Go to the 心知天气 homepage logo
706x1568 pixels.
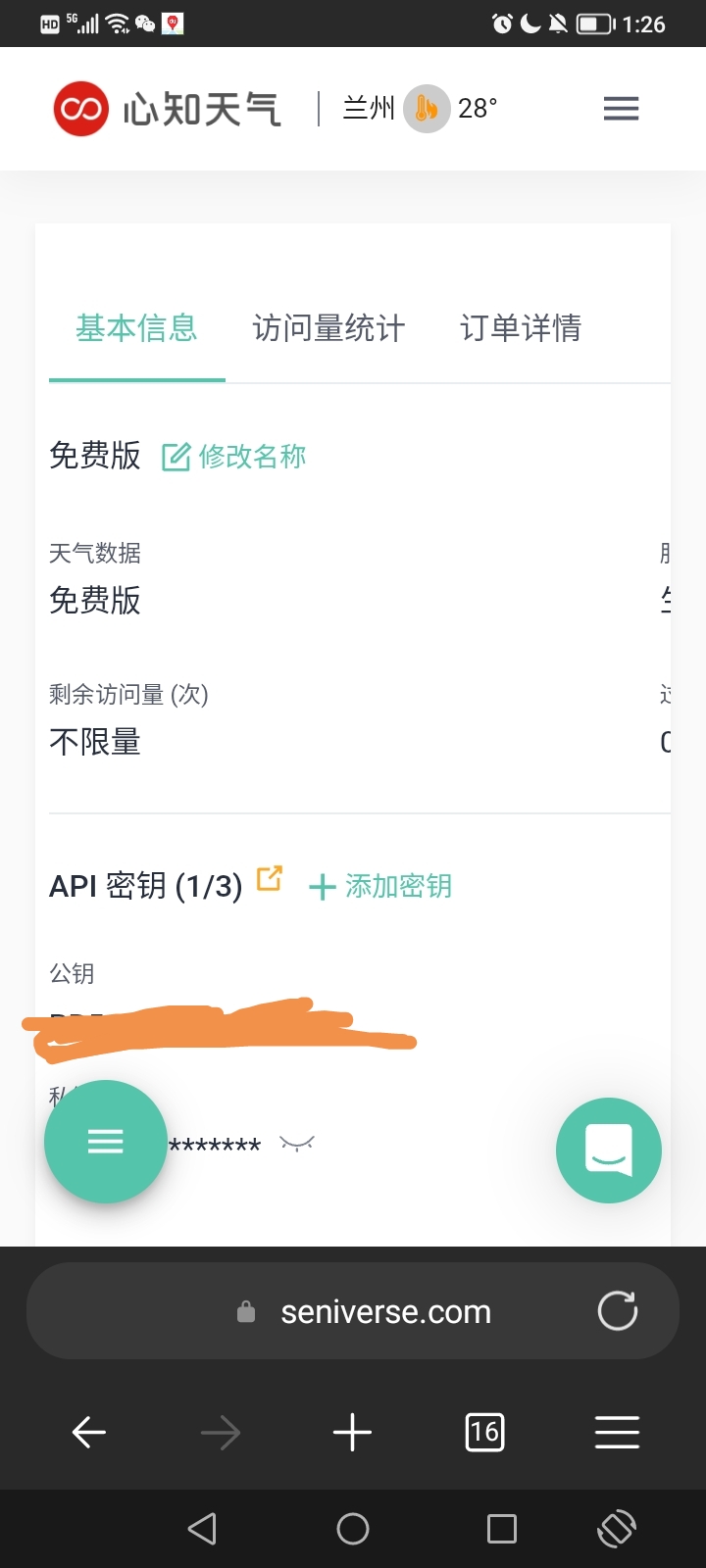tap(168, 109)
